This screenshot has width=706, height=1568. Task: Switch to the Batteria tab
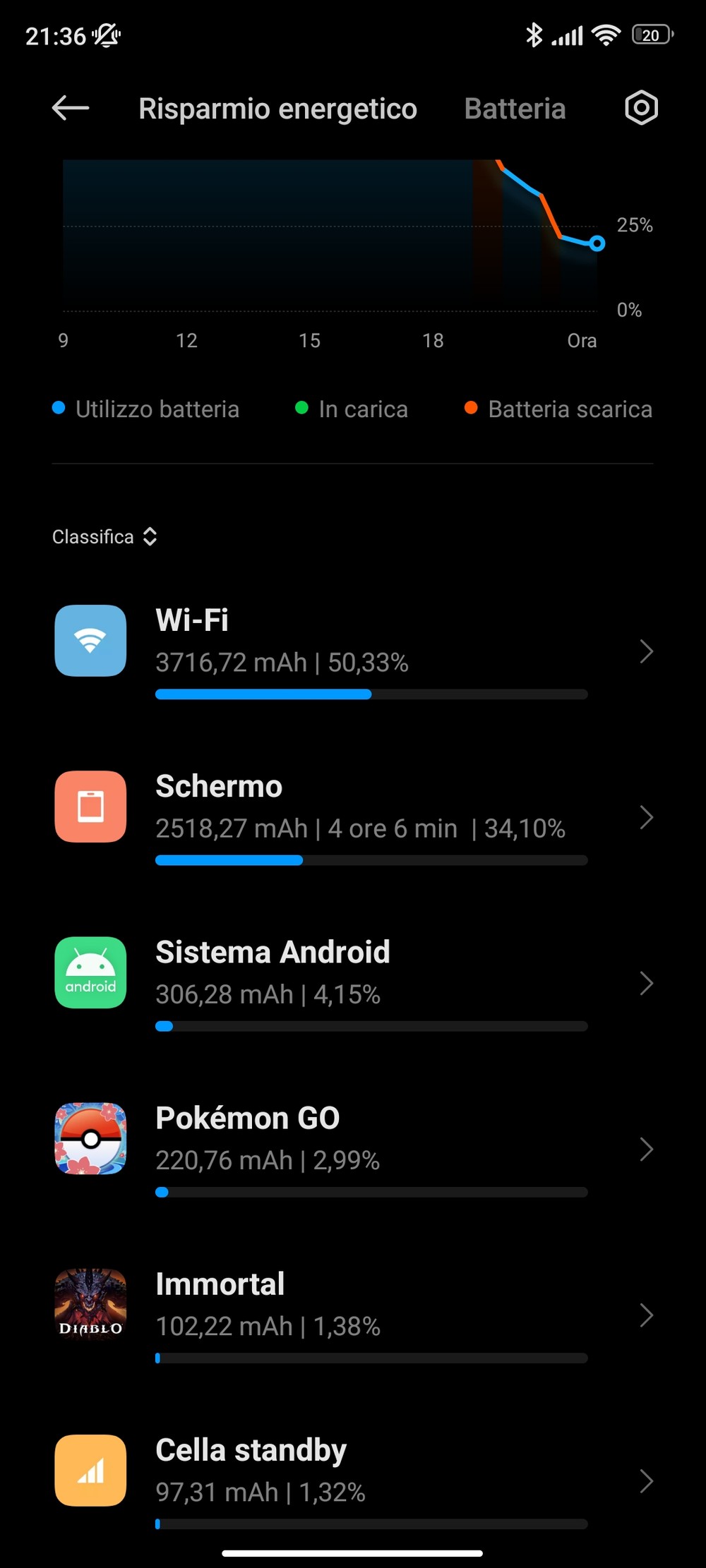click(x=515, y=109)
